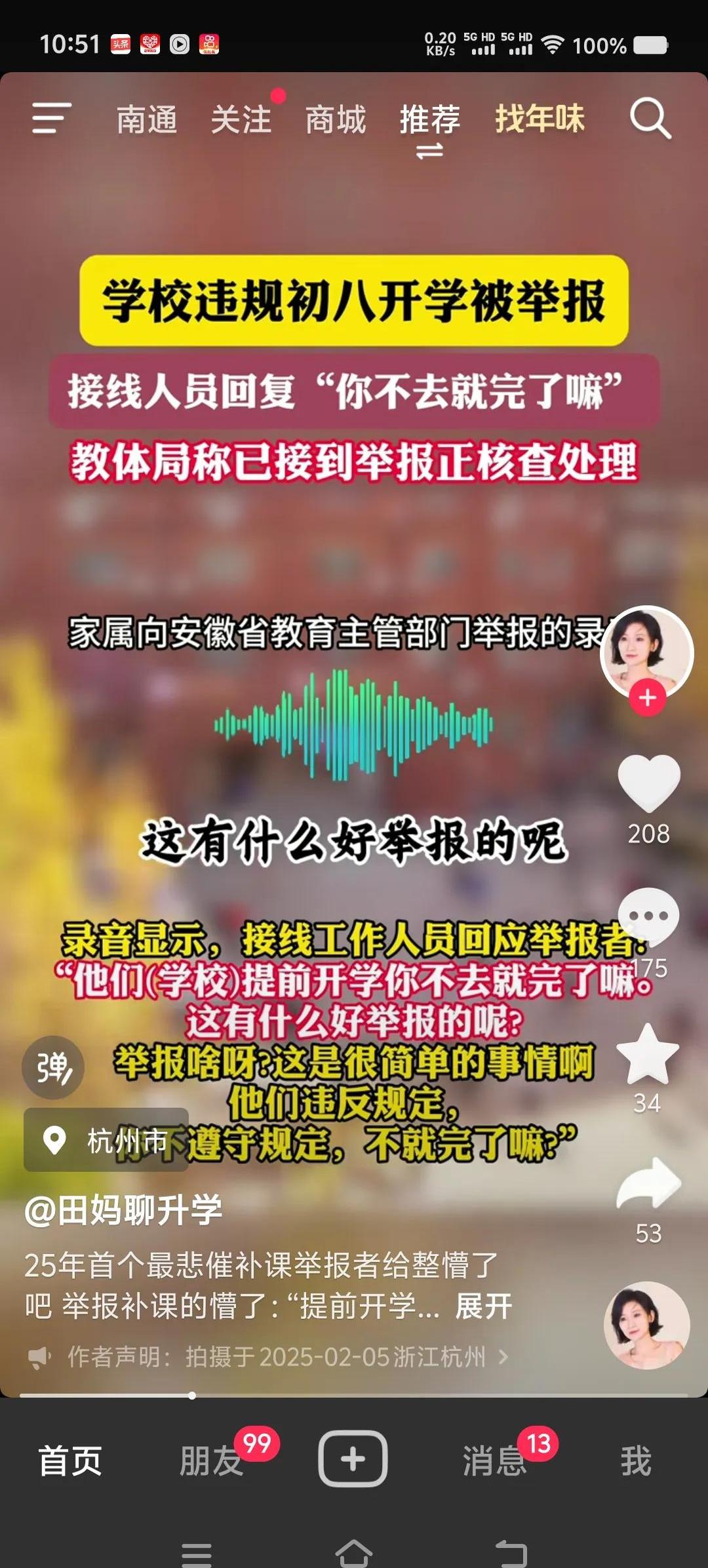Follow the author with the red plus
Viewport: 708px width, 1568px height.
(648, 697)
